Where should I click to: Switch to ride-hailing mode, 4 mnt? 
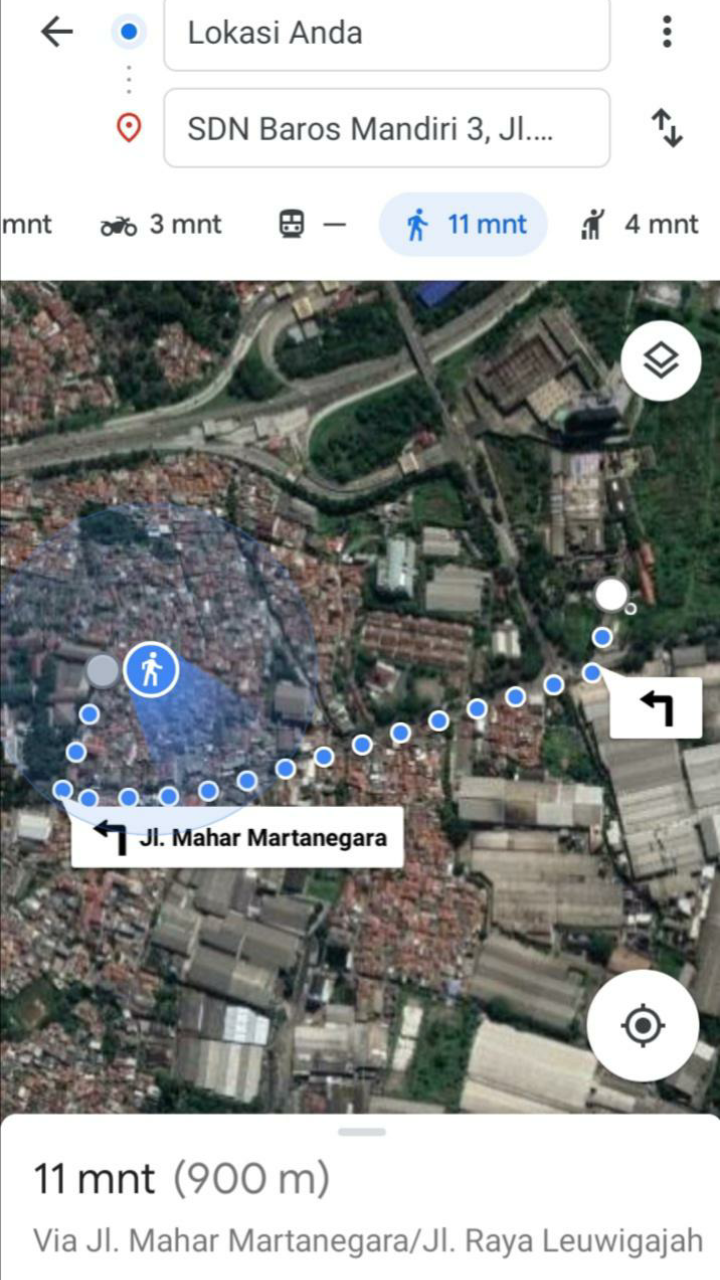point(638,224)
